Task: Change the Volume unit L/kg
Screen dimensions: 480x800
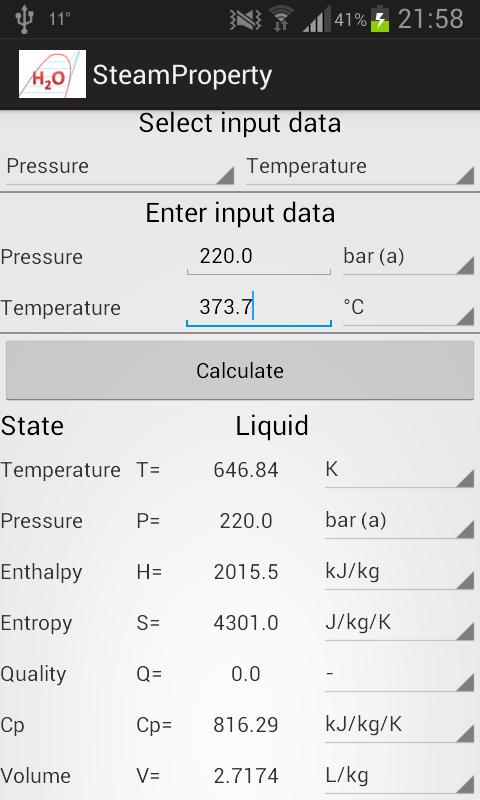Action: coord(399,776)
